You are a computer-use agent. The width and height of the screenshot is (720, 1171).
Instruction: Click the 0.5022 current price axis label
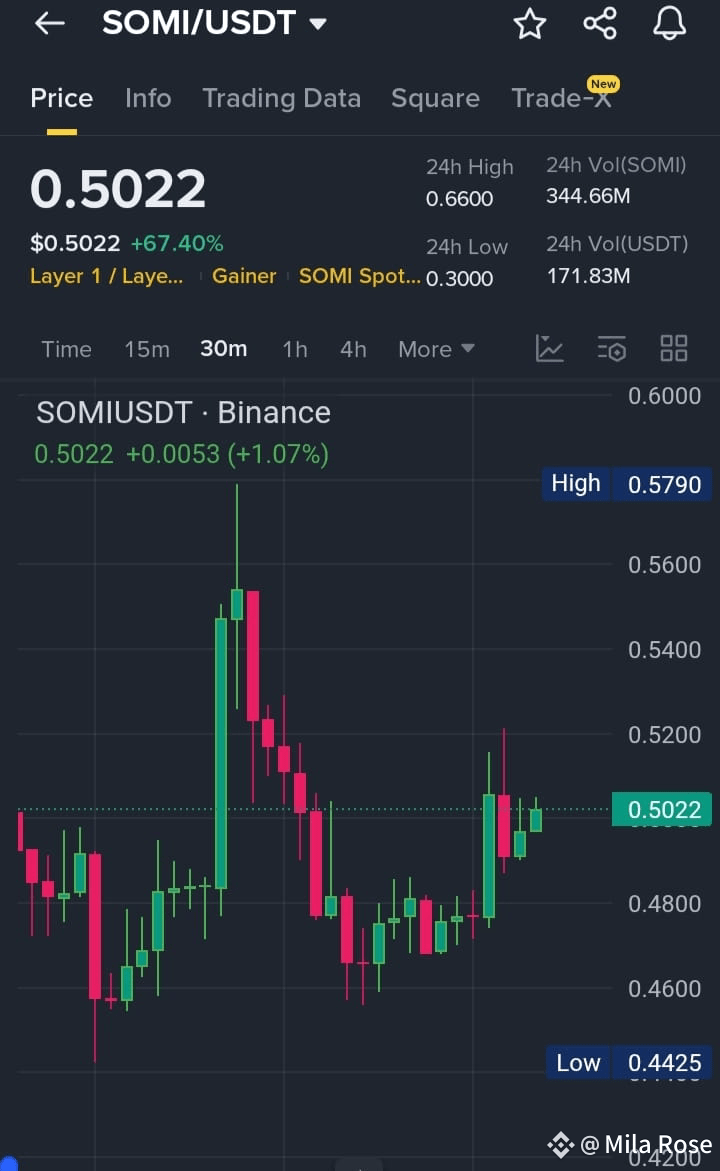[x=662, y=809]
